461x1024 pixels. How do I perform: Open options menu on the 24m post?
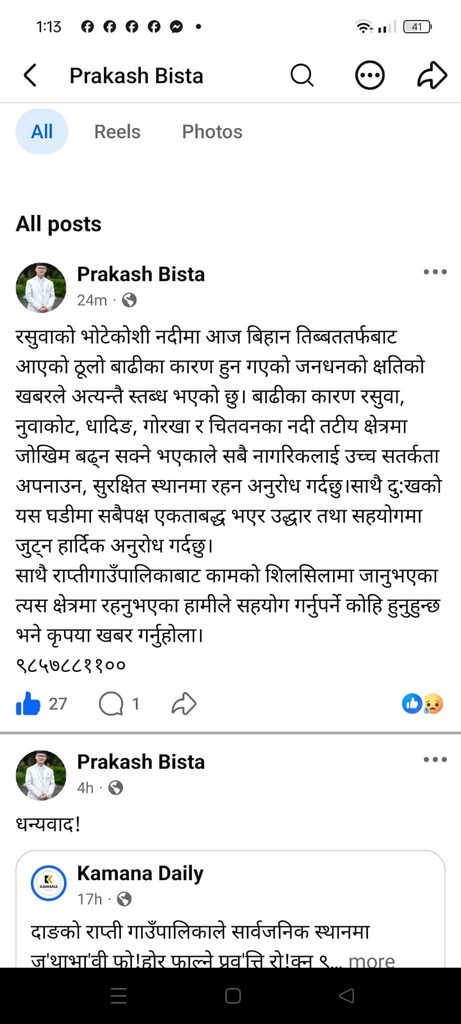(435, 272)
